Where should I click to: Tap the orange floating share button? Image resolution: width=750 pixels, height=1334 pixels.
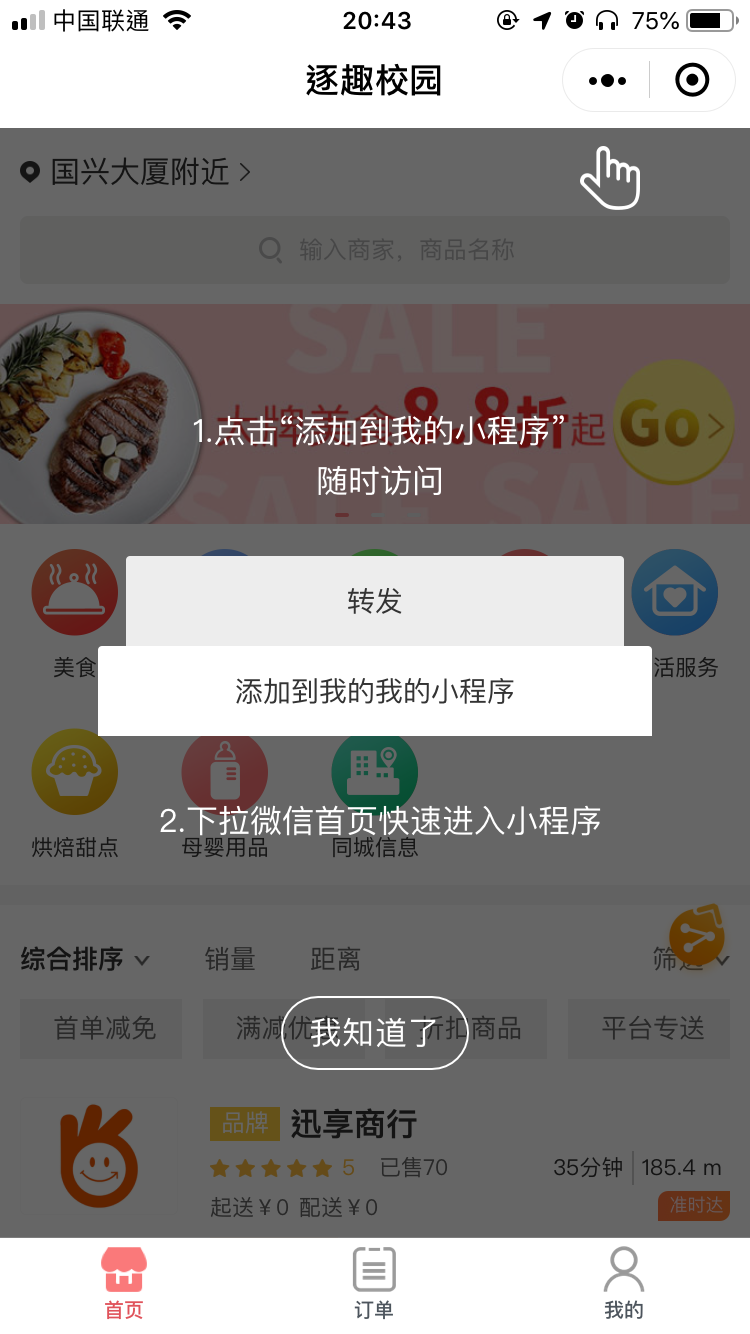click(697, 936)
